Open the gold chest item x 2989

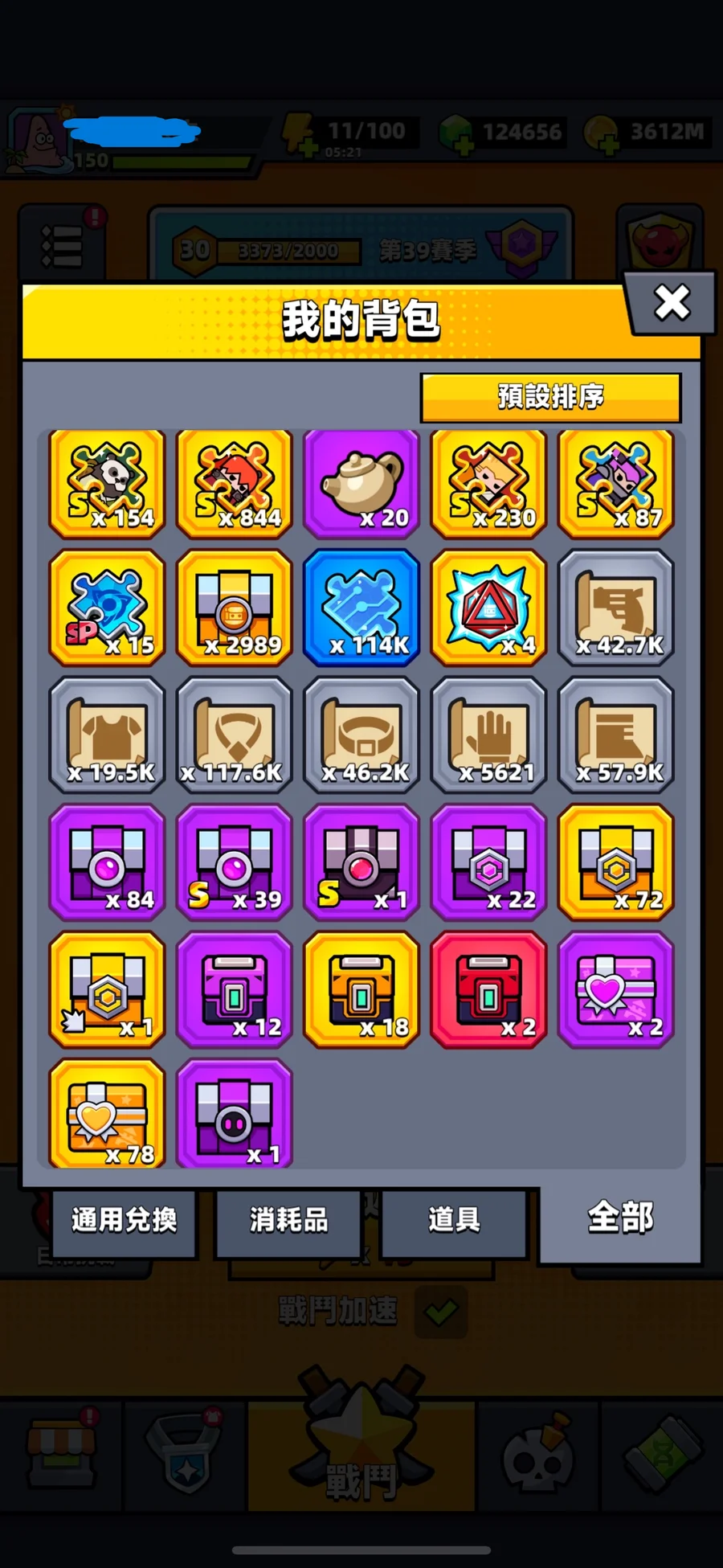(235, 609)
